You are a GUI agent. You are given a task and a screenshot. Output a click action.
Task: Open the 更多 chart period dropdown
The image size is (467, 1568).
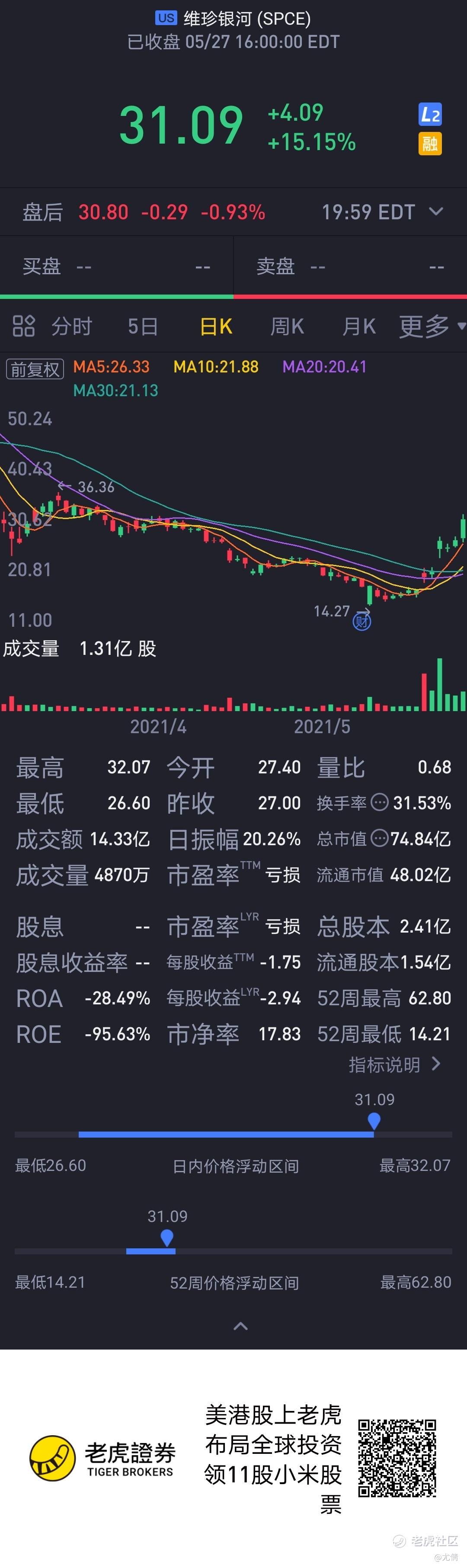tap(431, 327)
